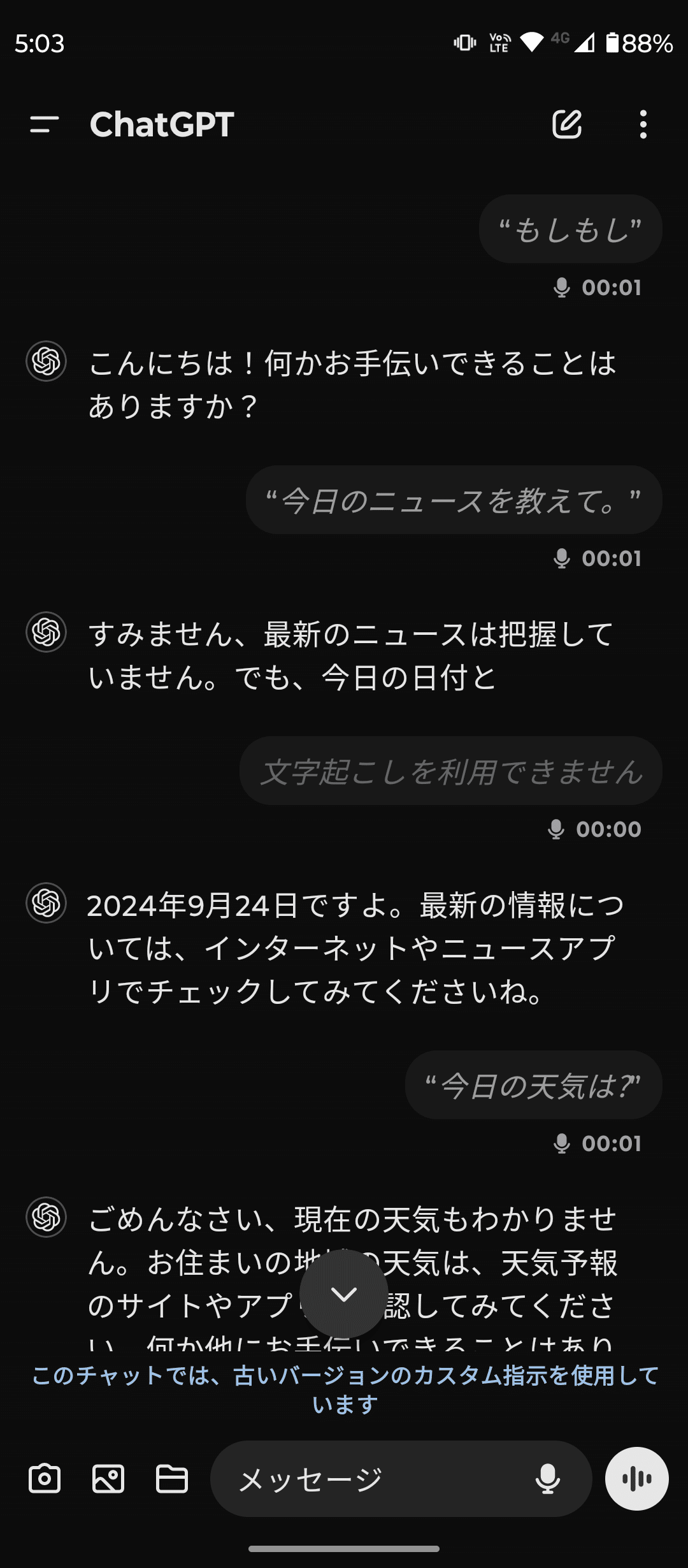Start voice conversation mode

[x=637, y=1479]
